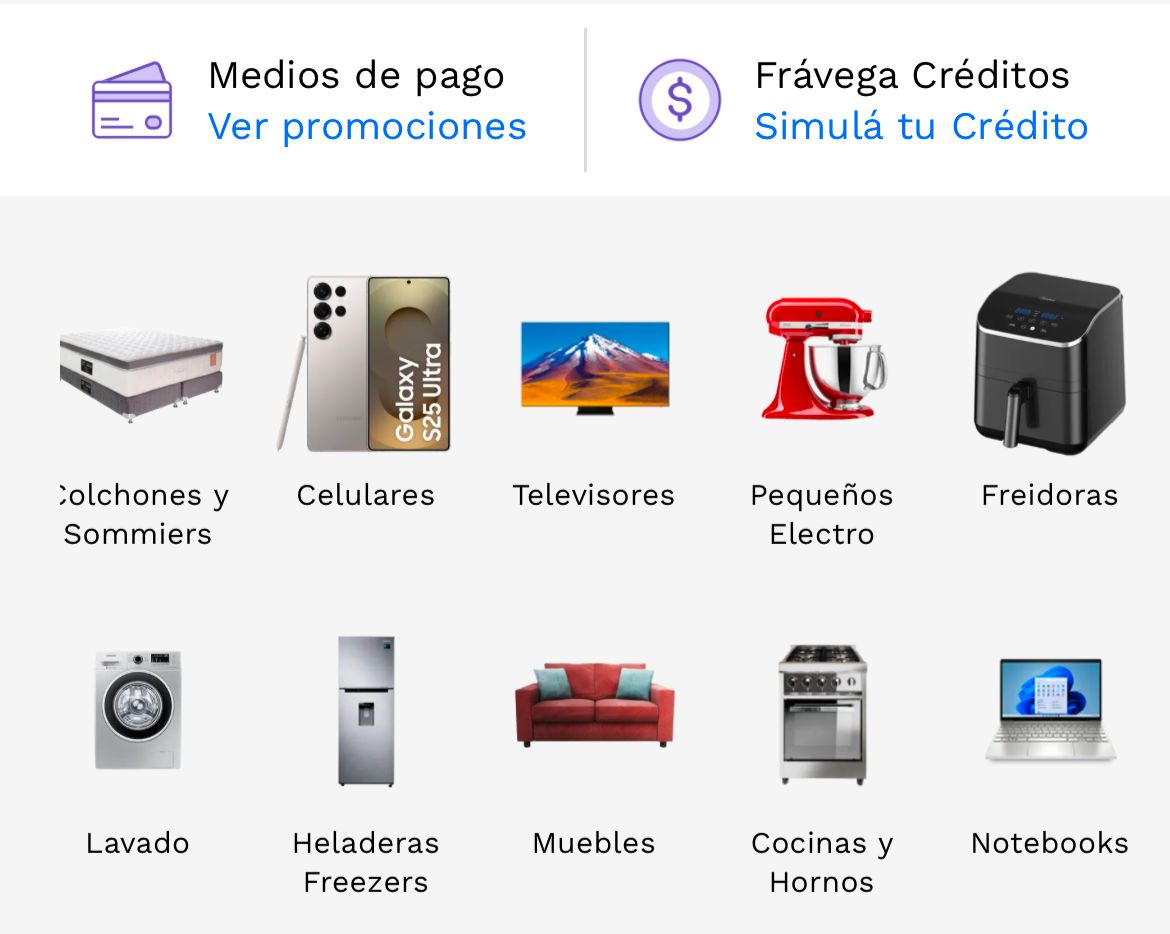View the Notebooks category
This screenshot has width=1170, height=934.
point(1049,710)
